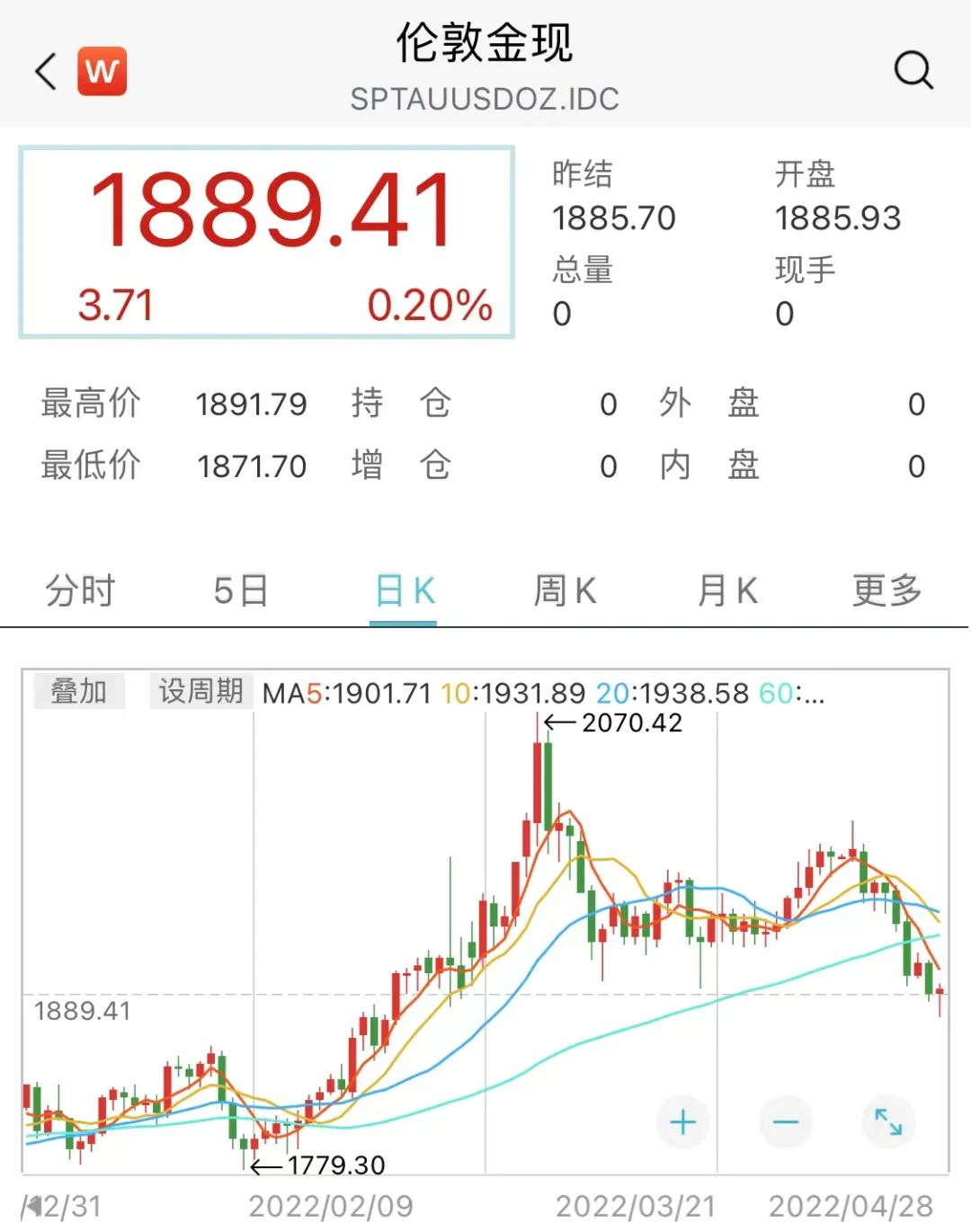Switch to the 5日 tab
The height and width of the screenshot is (1232, 971).
[x=241, y=591]
